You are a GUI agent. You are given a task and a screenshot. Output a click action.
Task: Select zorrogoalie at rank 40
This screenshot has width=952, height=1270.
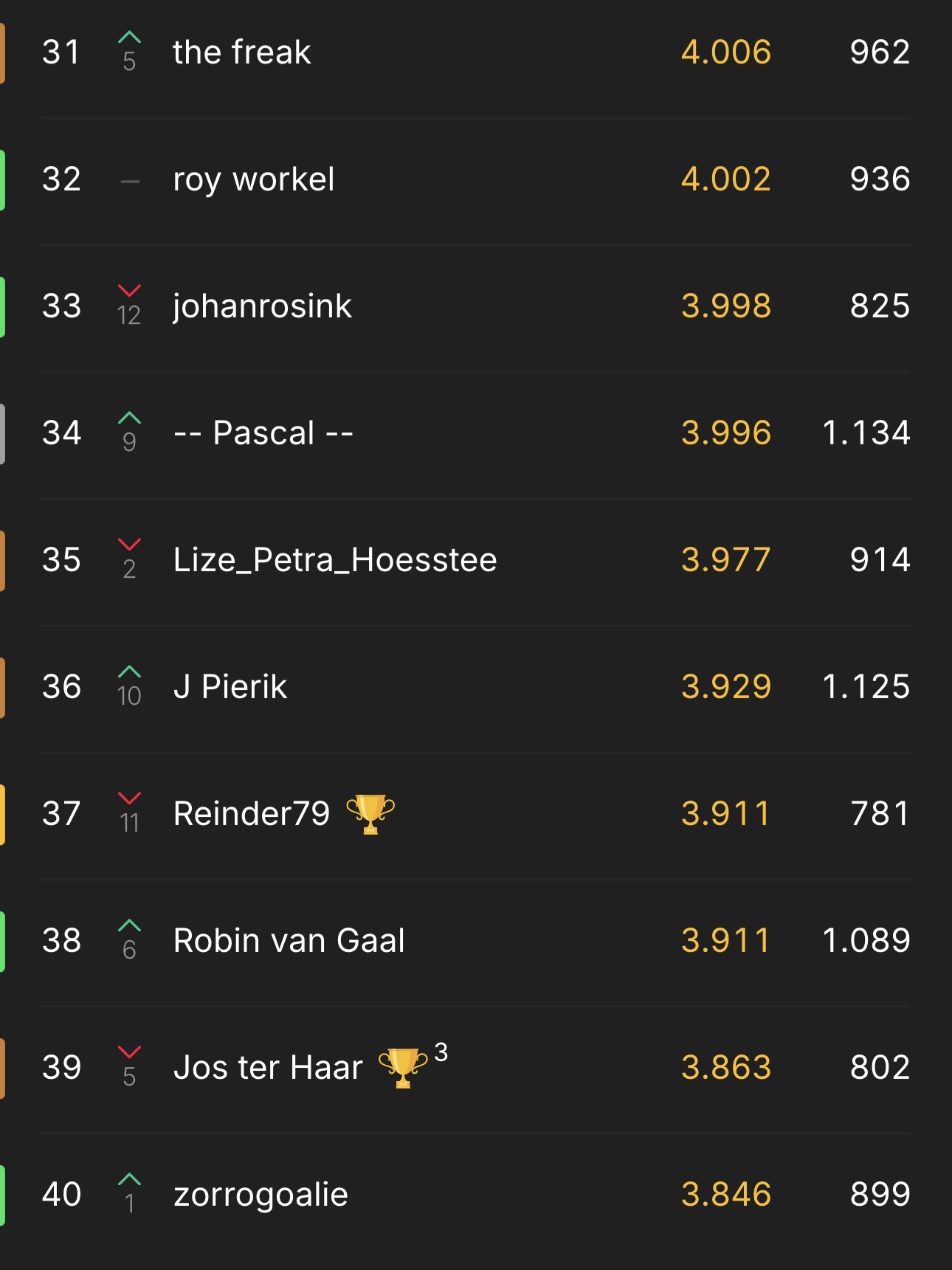tap(476, 1195)
